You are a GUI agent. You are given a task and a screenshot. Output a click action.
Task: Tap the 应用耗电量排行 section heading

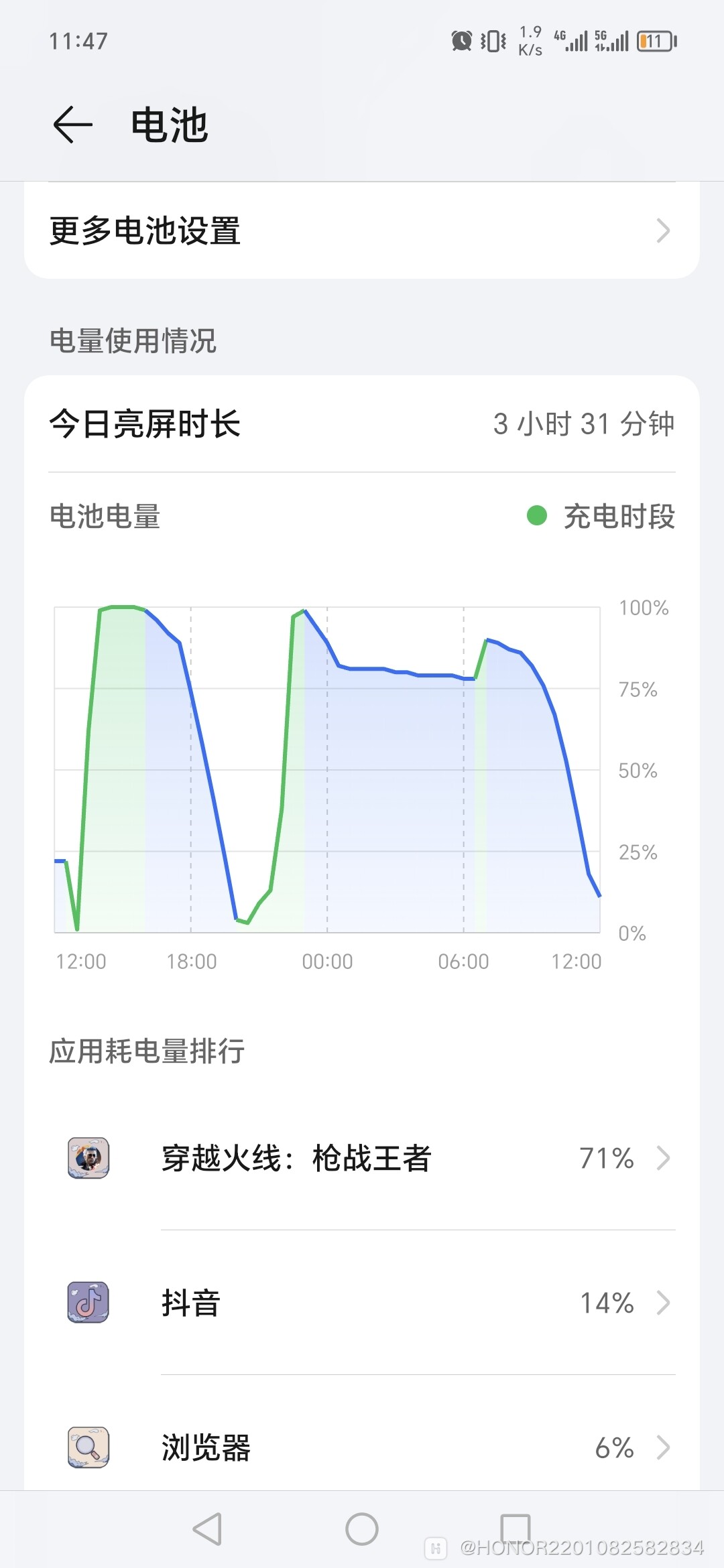click(x=149, y=1051)
